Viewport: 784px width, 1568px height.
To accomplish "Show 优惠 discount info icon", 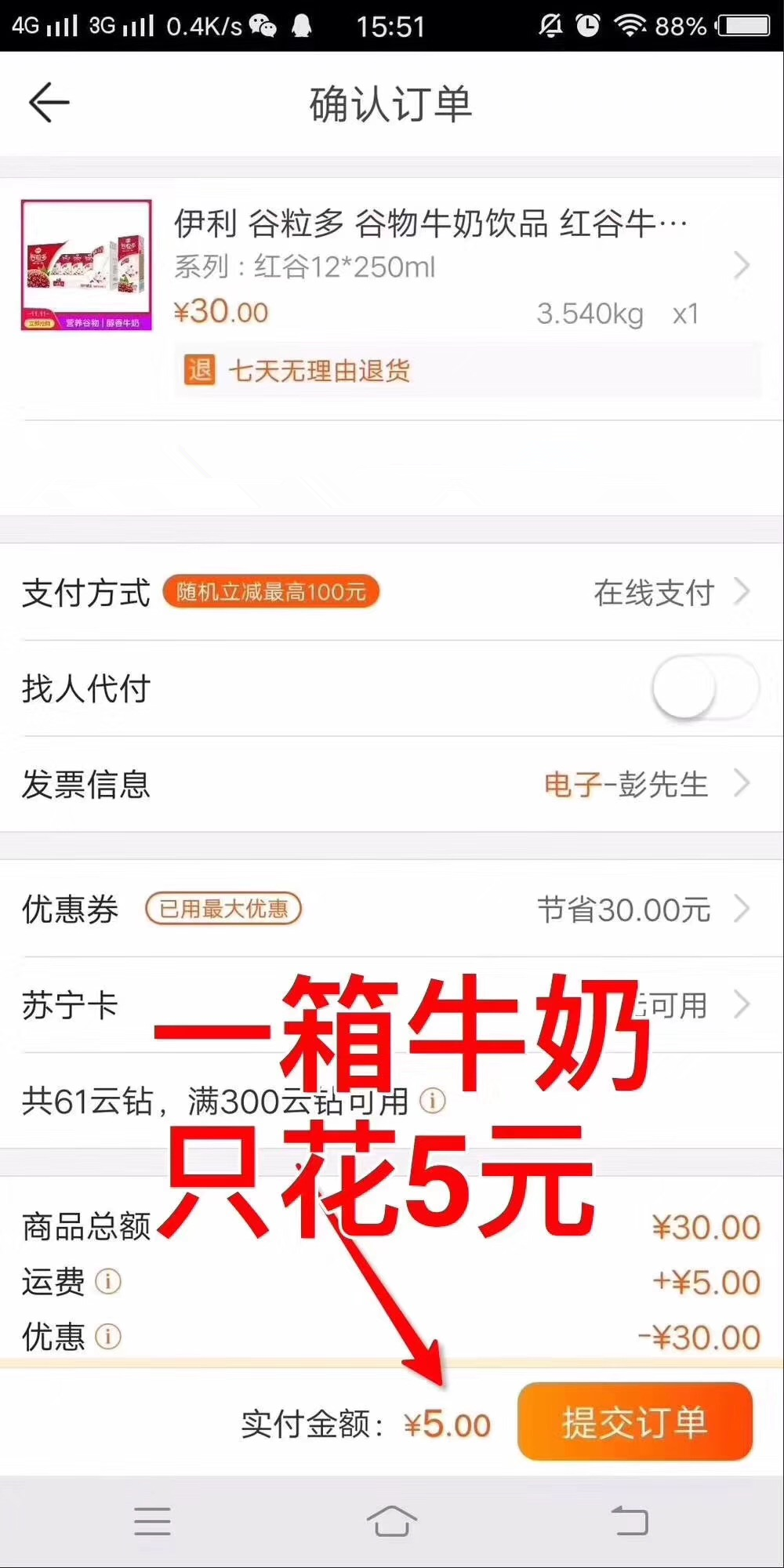I will 108,1336.
